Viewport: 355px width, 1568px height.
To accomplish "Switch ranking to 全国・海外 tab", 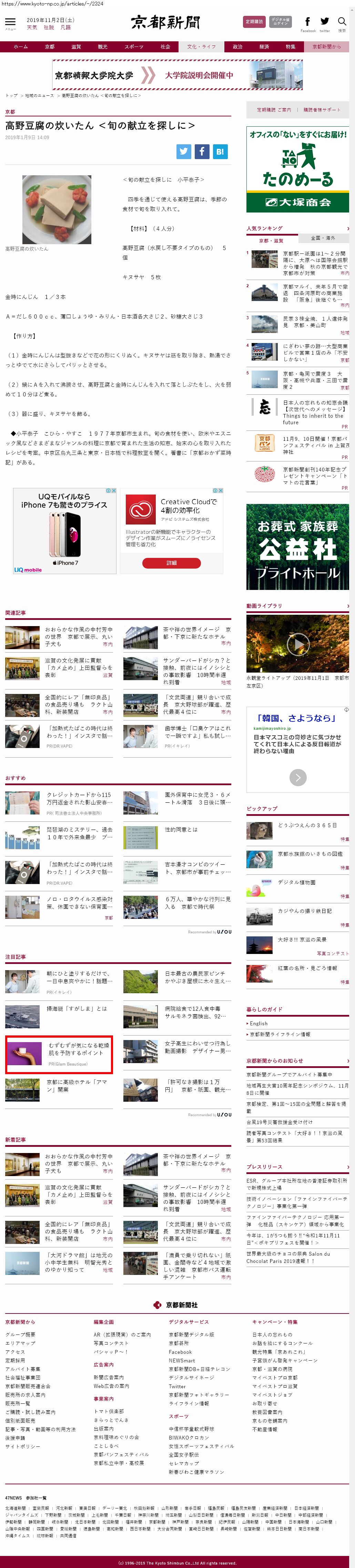I will pos(323,238).
